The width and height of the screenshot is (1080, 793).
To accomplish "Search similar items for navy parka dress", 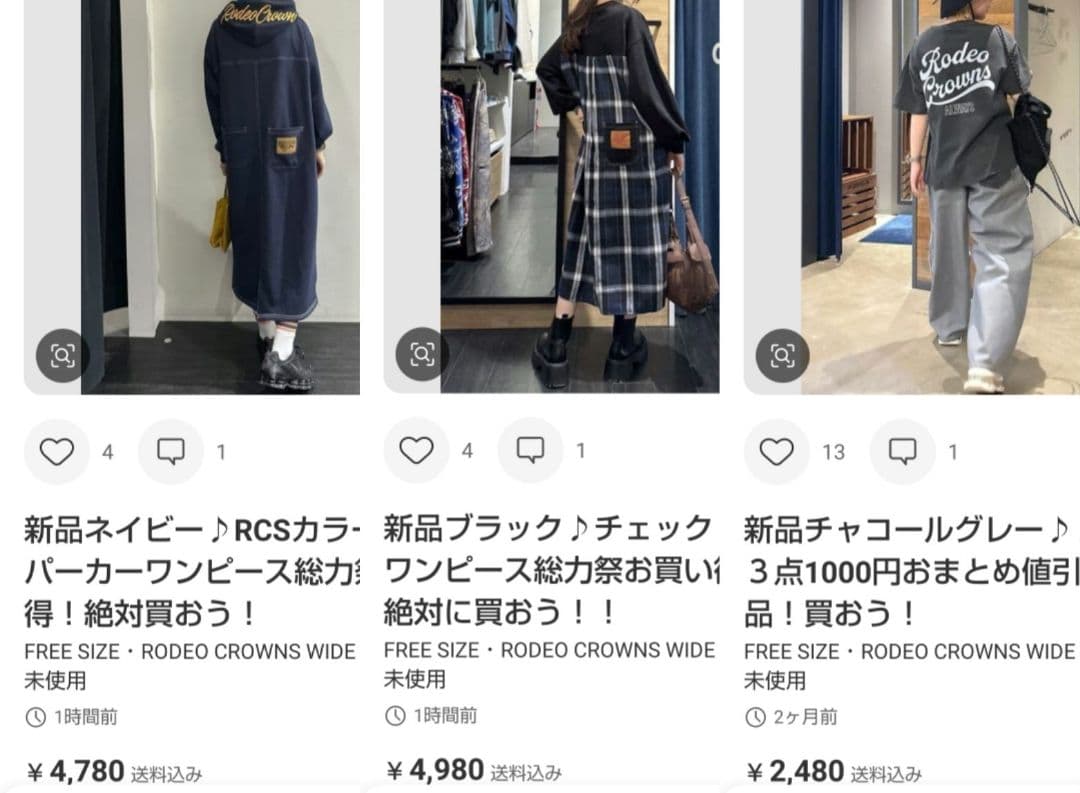I will point(62,355).
